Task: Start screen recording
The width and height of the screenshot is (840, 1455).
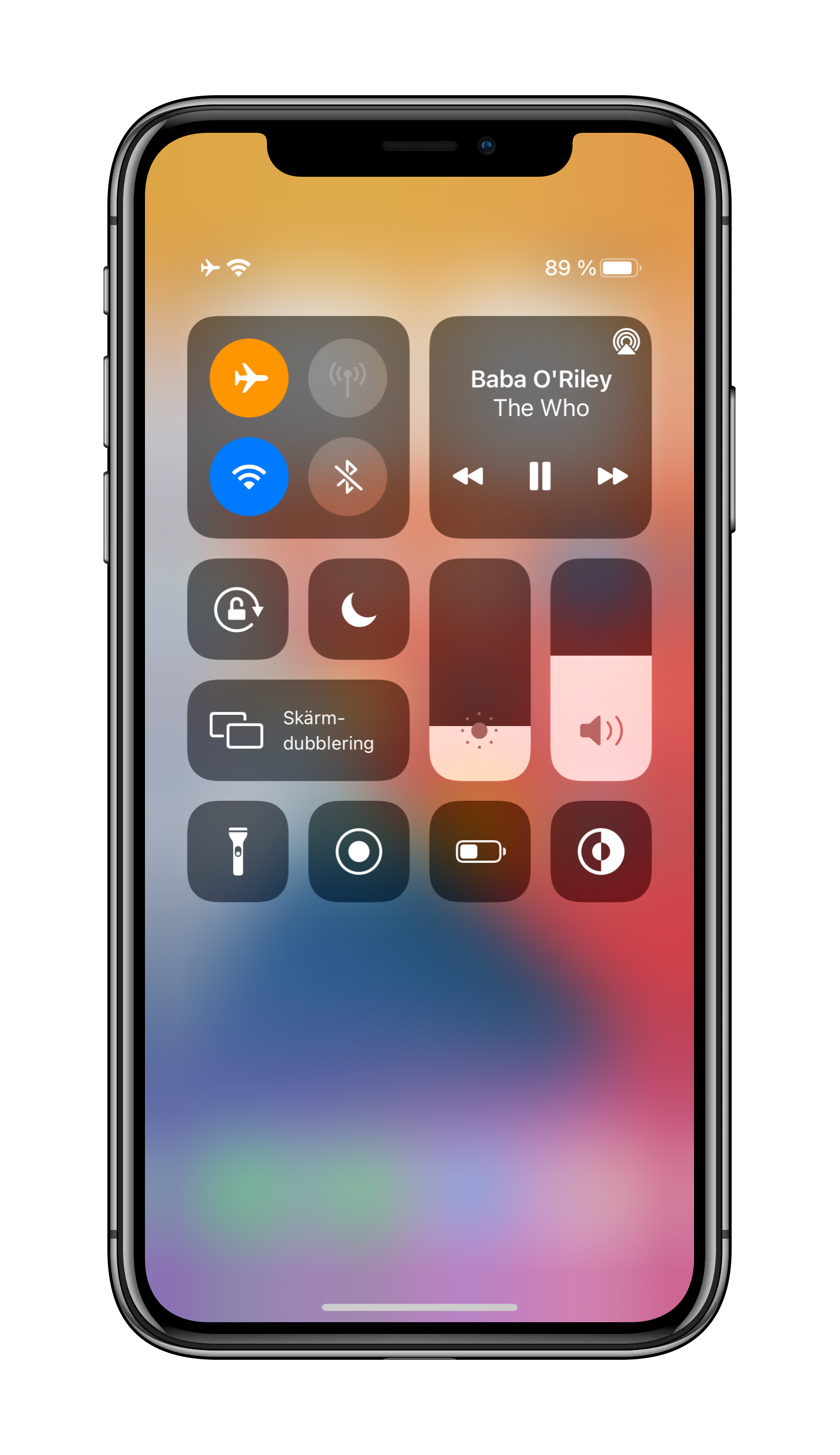Action: 359,852
